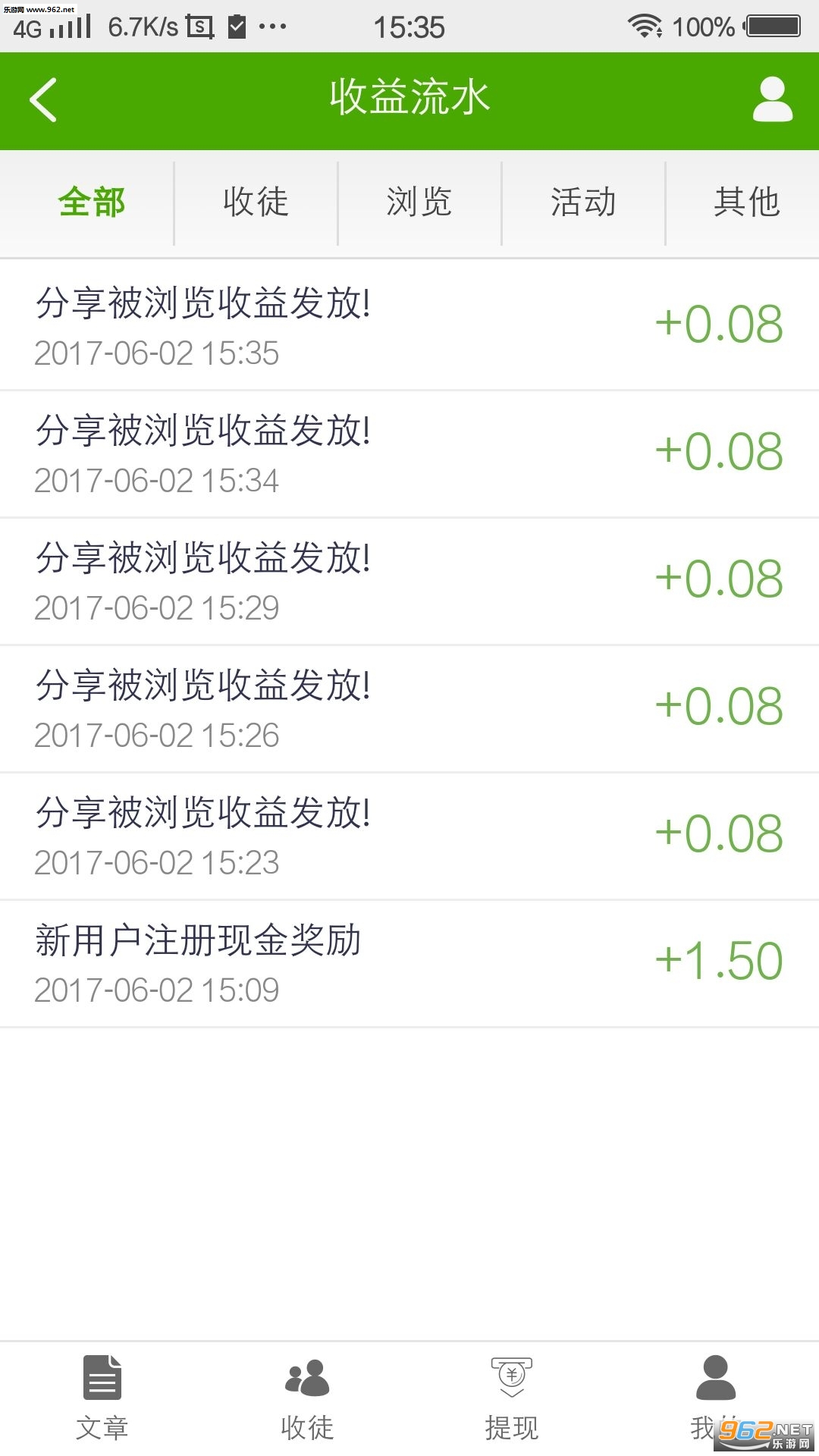Viewport: 819px width, 1456px height.
Task: Show the 其他 earnings tab
Action: (746, 202)
